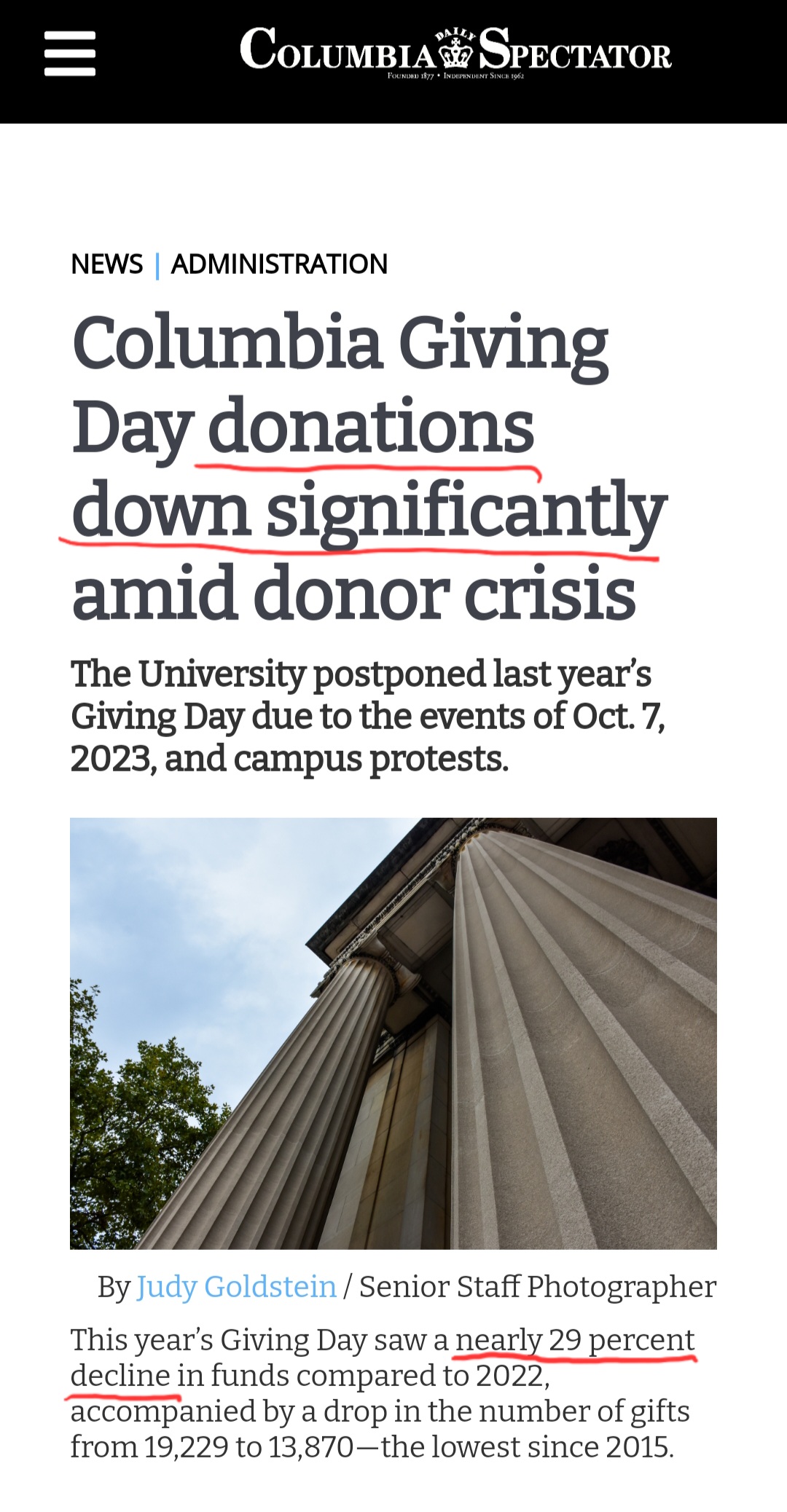This screenshot has height=1512, width=787.
Task: Go to Columbia Spectator homepage logo
Action: (455, 51)
